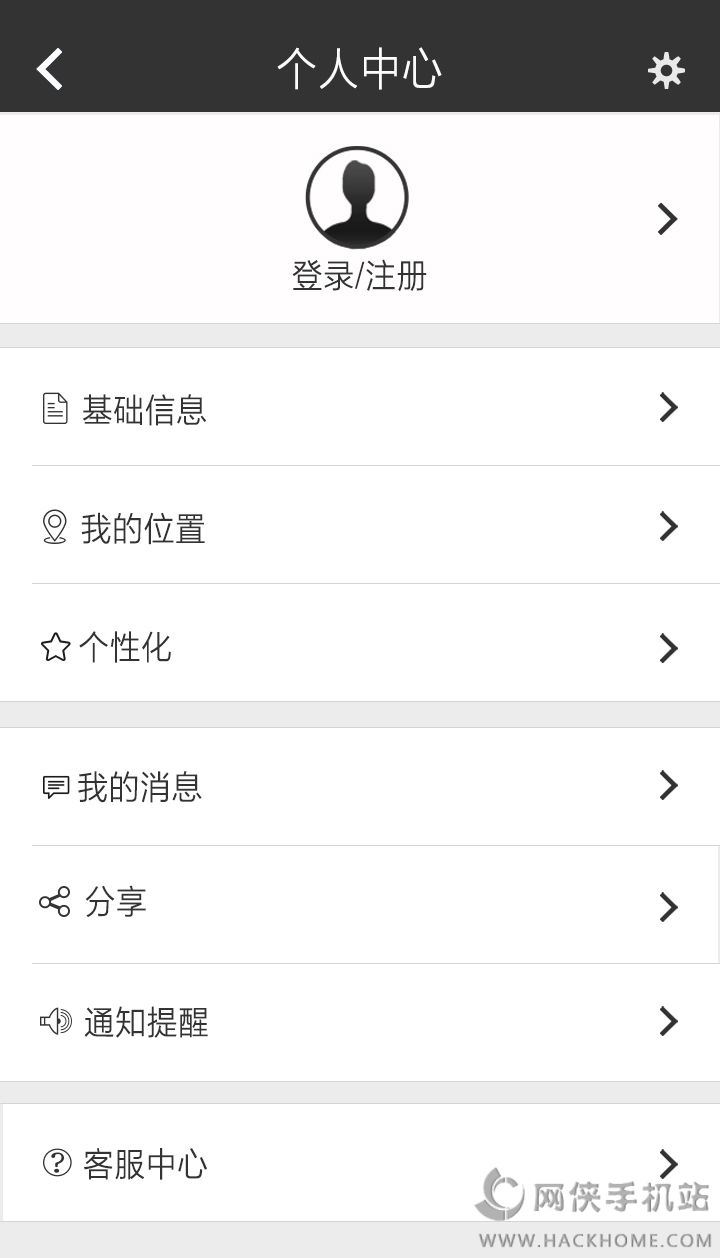Open settings via the gear icon
Screen dimensions: 720x1258
tap(666, 70)
